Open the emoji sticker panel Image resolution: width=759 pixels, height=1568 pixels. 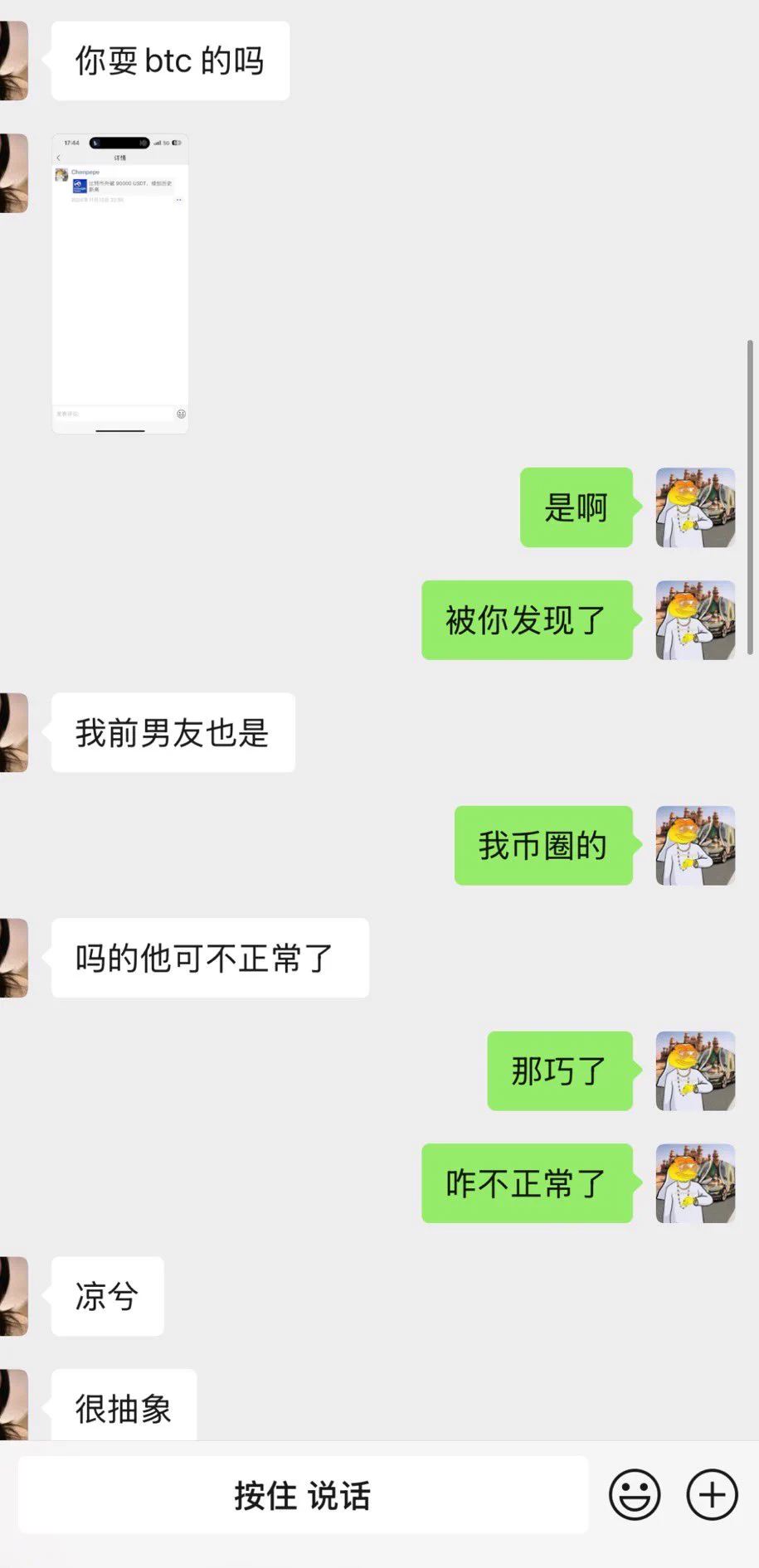coord(635,1495)
